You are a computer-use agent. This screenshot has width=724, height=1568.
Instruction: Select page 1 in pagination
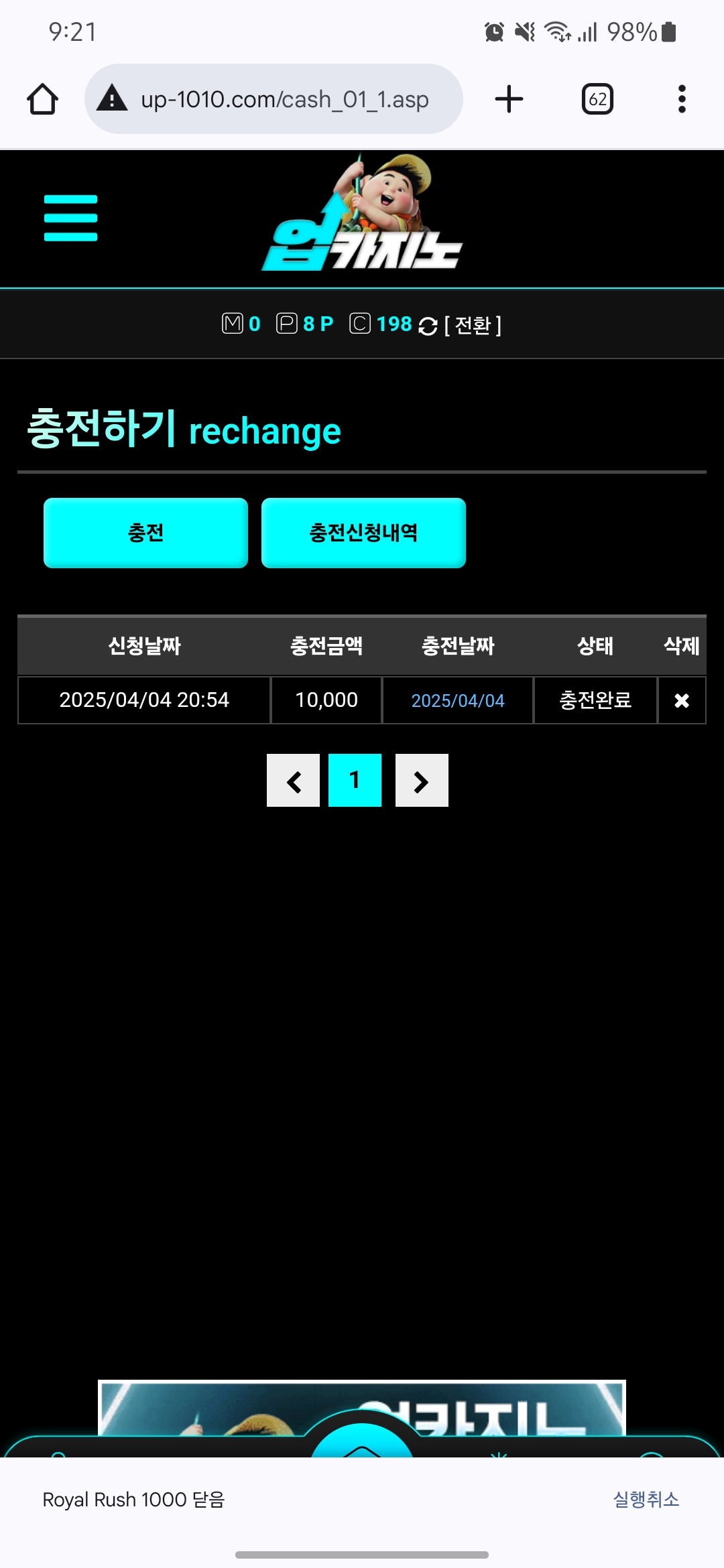click(355, 781)
